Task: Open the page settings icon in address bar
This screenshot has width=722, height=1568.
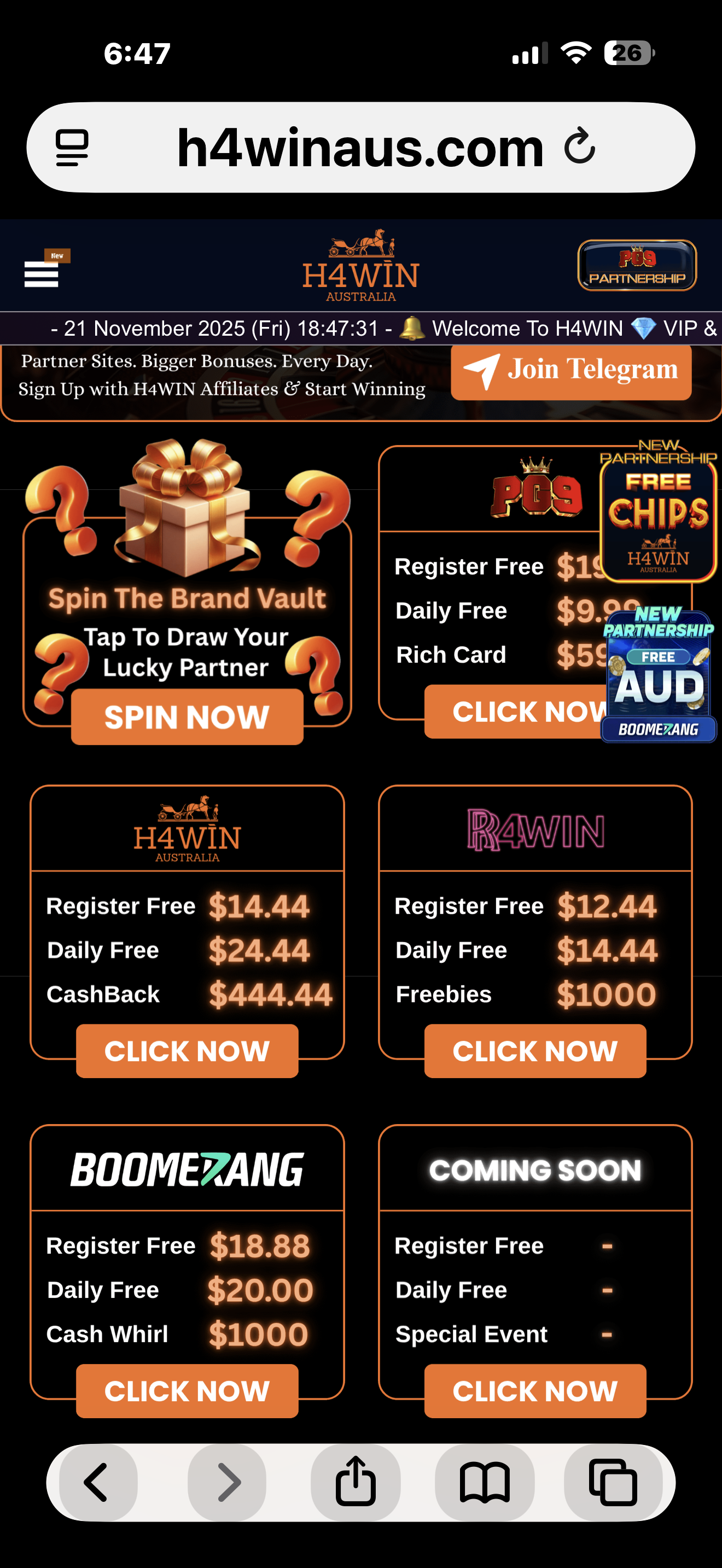Action: (72, 147)
